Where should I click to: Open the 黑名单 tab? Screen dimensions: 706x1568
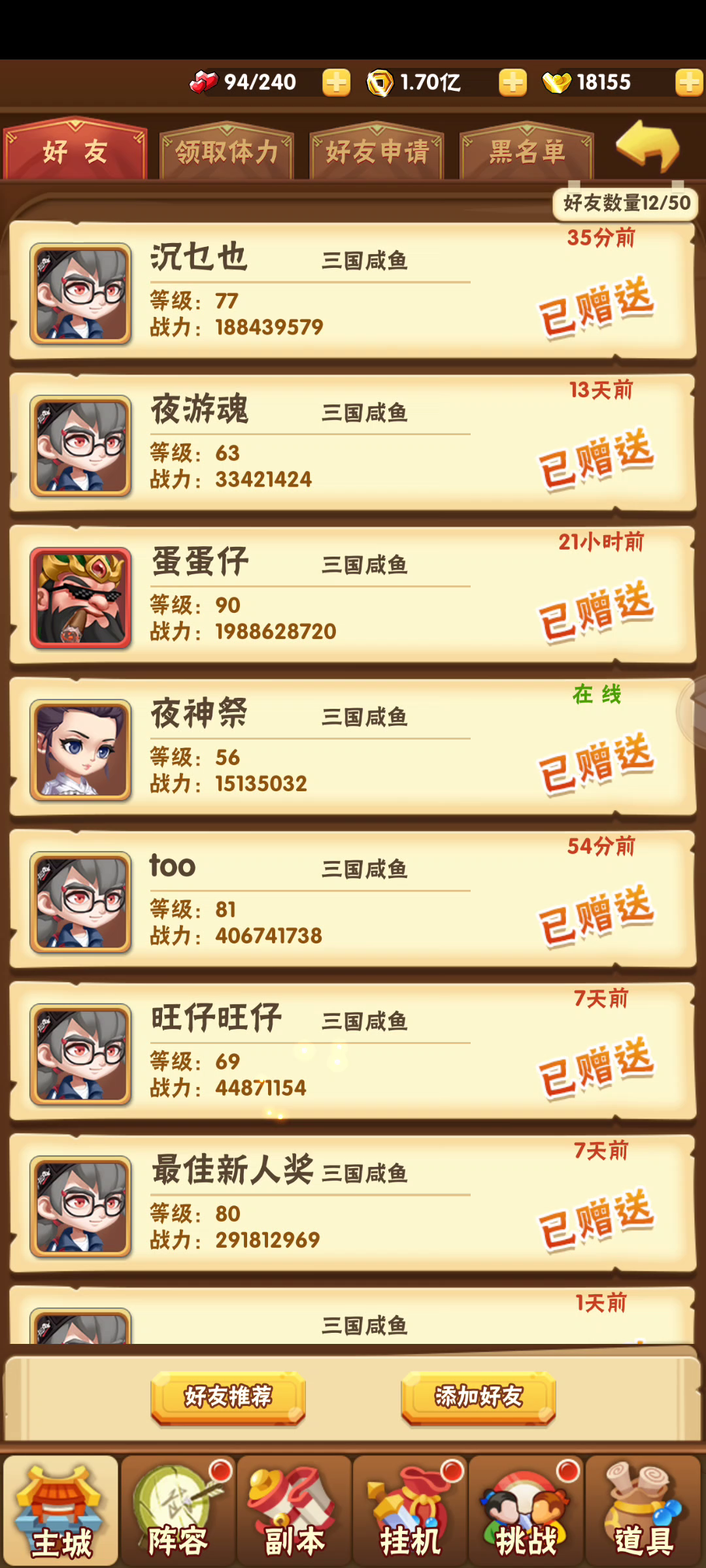point(527,152)
